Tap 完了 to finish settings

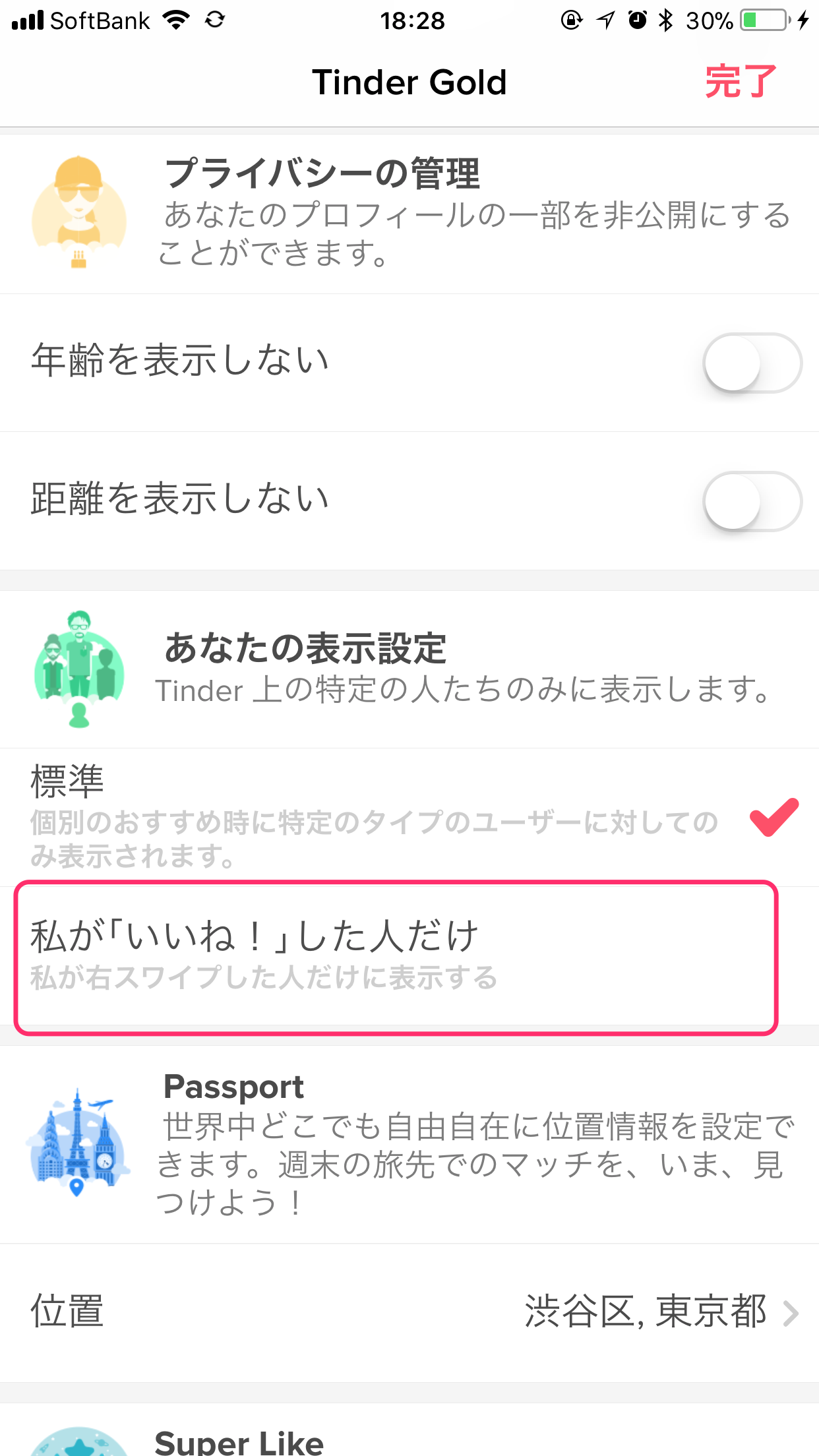(x=741, y=82)
